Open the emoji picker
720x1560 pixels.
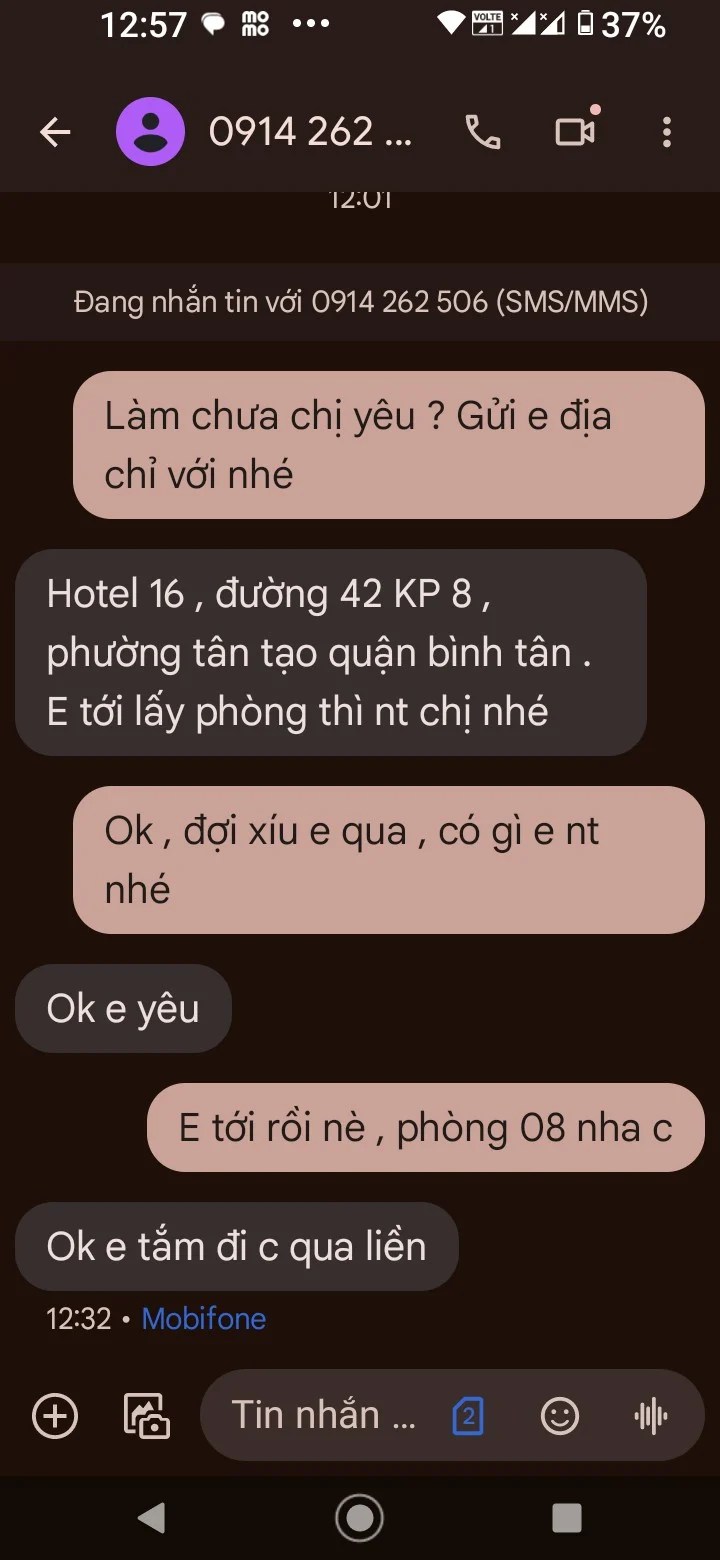click(x=559, y=1416)
